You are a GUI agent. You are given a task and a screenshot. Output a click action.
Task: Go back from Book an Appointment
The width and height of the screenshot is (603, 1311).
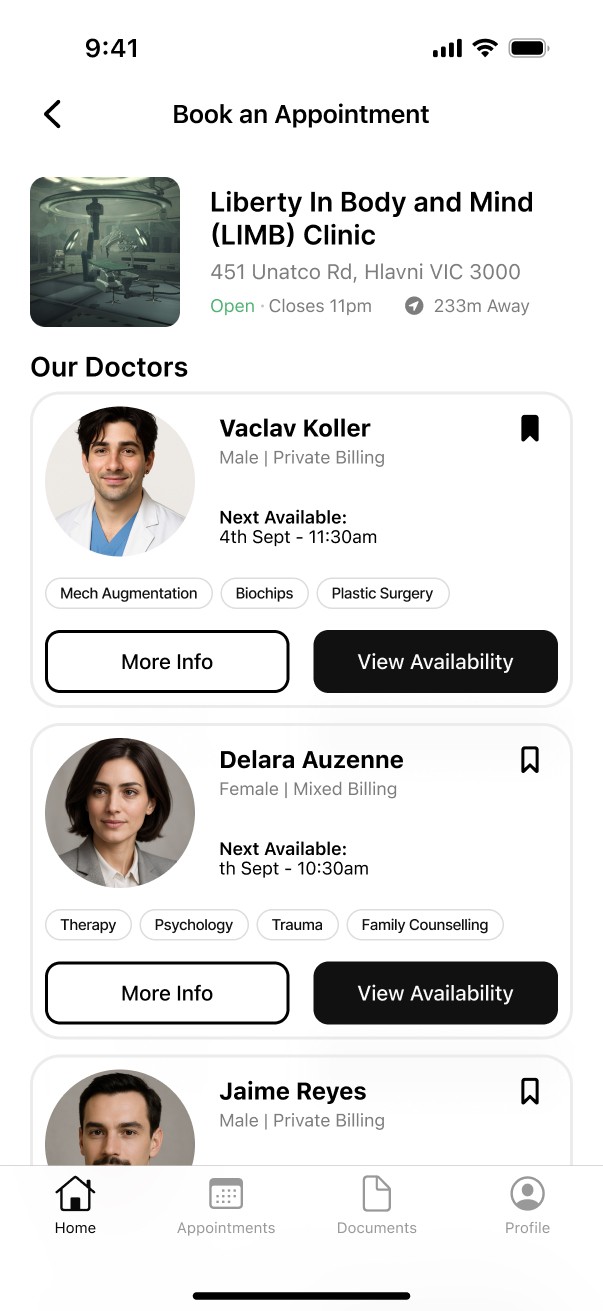click(x=53, y=114)
